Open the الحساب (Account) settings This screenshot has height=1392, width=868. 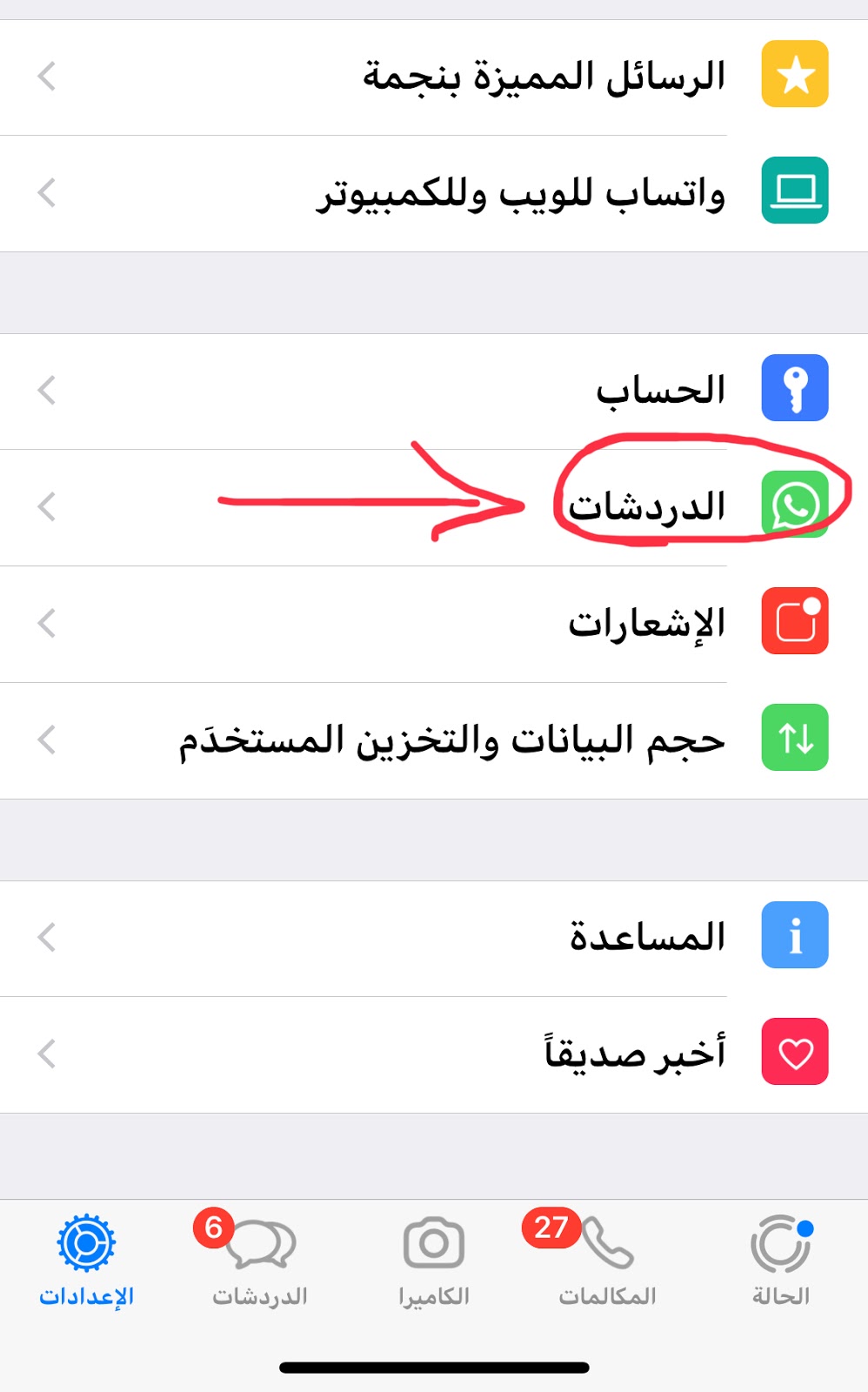[434, 391]
